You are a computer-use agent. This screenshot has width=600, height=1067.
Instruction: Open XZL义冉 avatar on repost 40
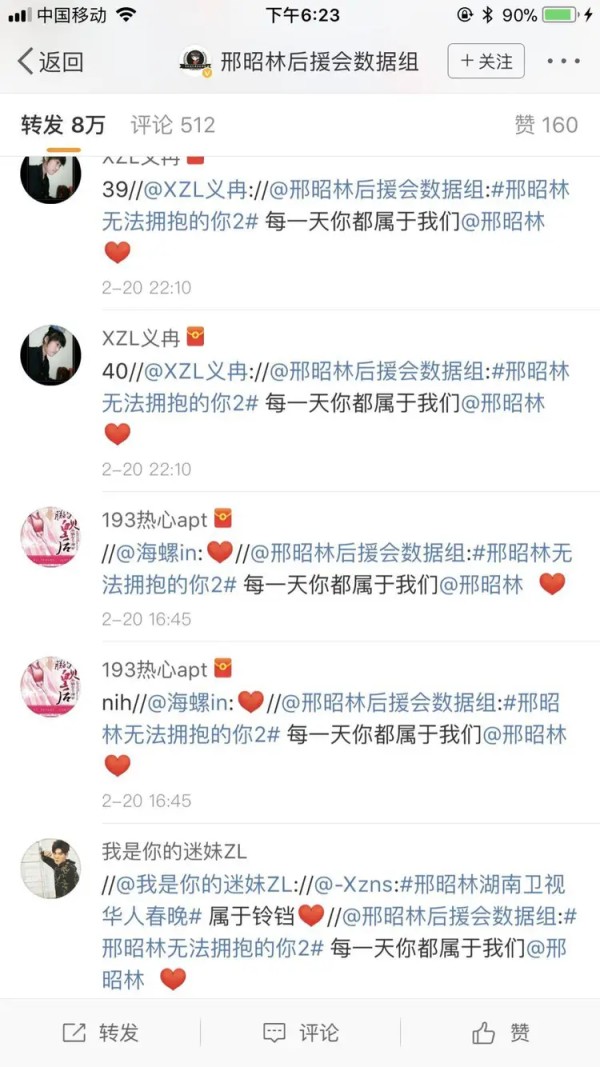coord(50,355)
